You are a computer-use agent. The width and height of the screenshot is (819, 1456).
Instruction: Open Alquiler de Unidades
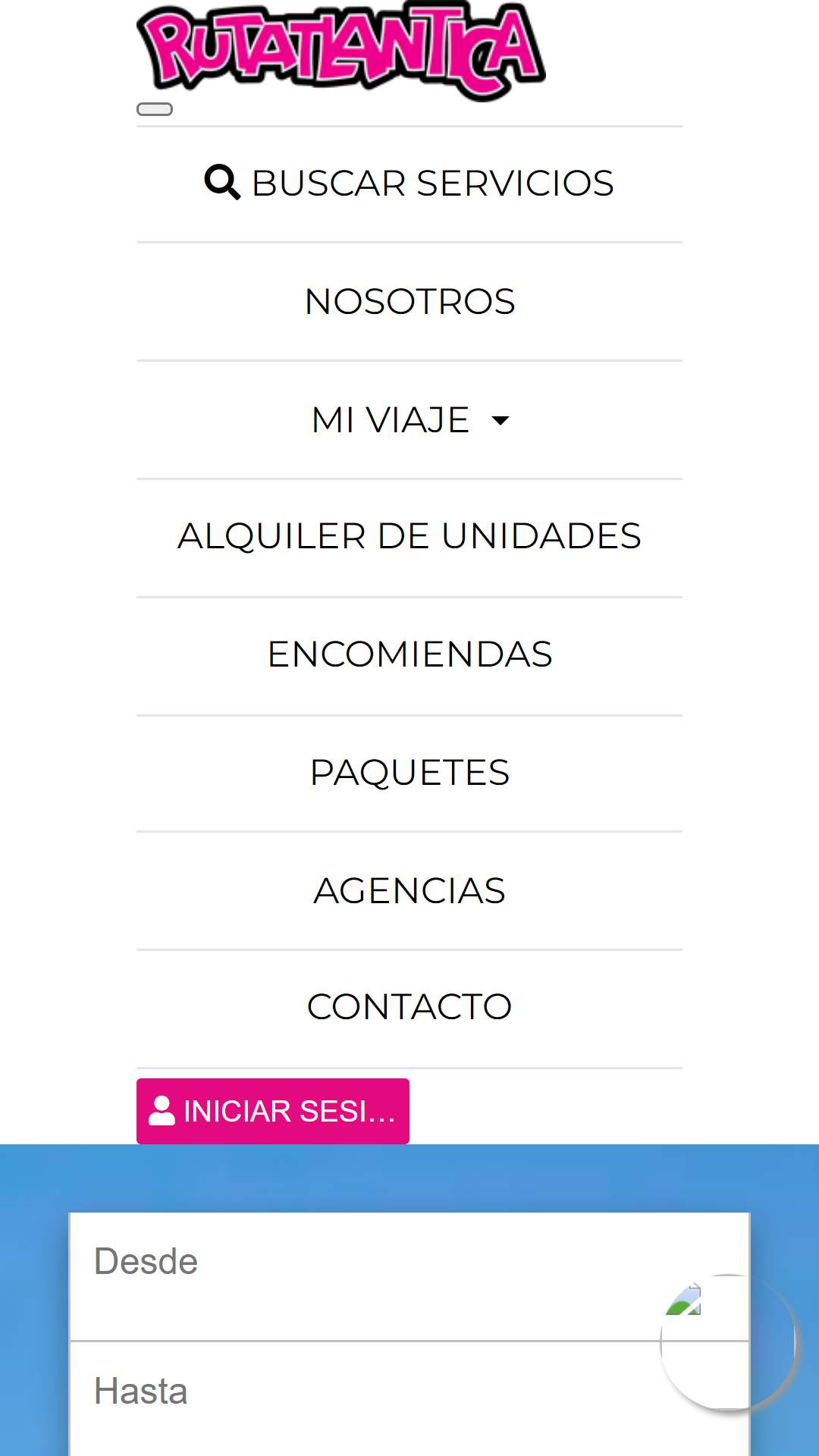[409, 537]
